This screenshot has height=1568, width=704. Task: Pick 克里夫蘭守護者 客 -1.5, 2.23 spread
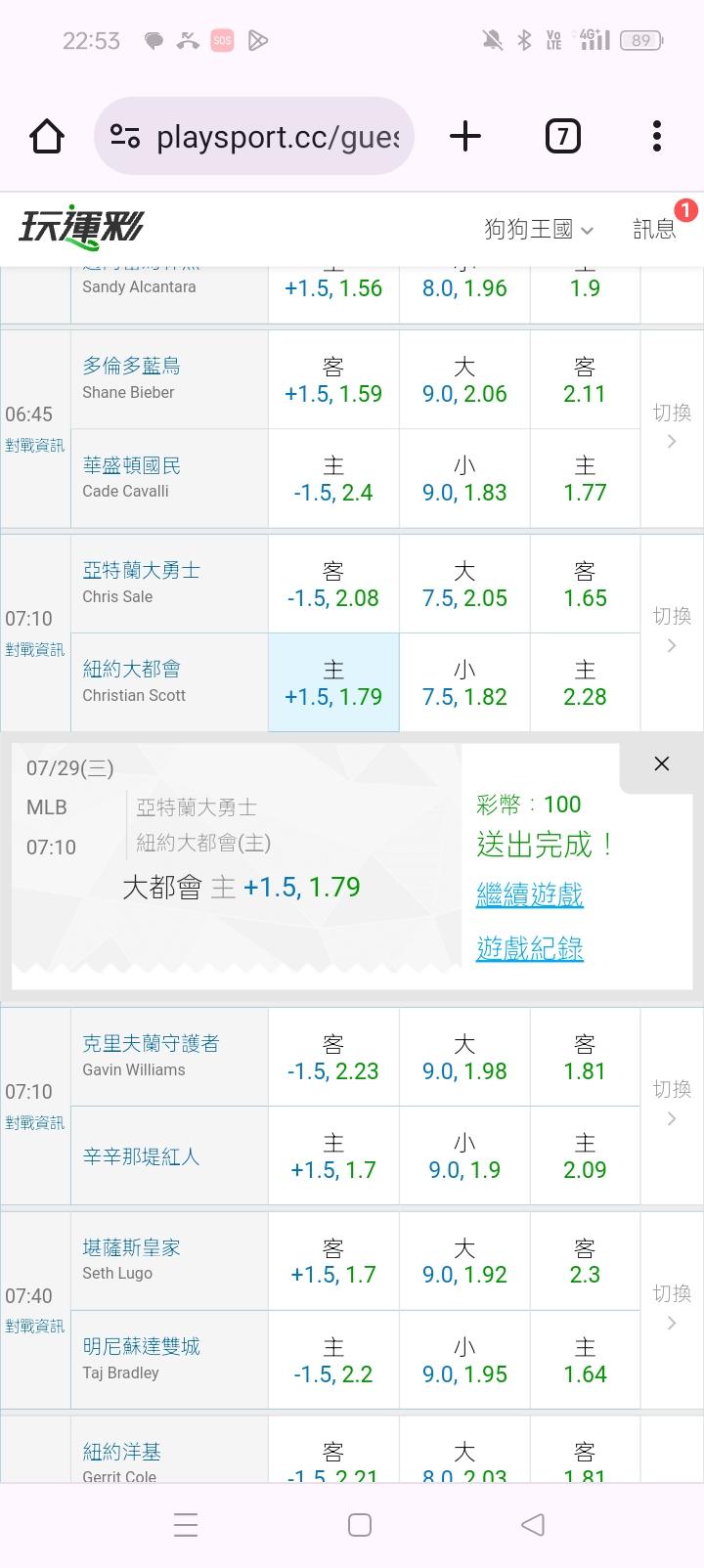pyautogui.click(x=333, y=1058)
